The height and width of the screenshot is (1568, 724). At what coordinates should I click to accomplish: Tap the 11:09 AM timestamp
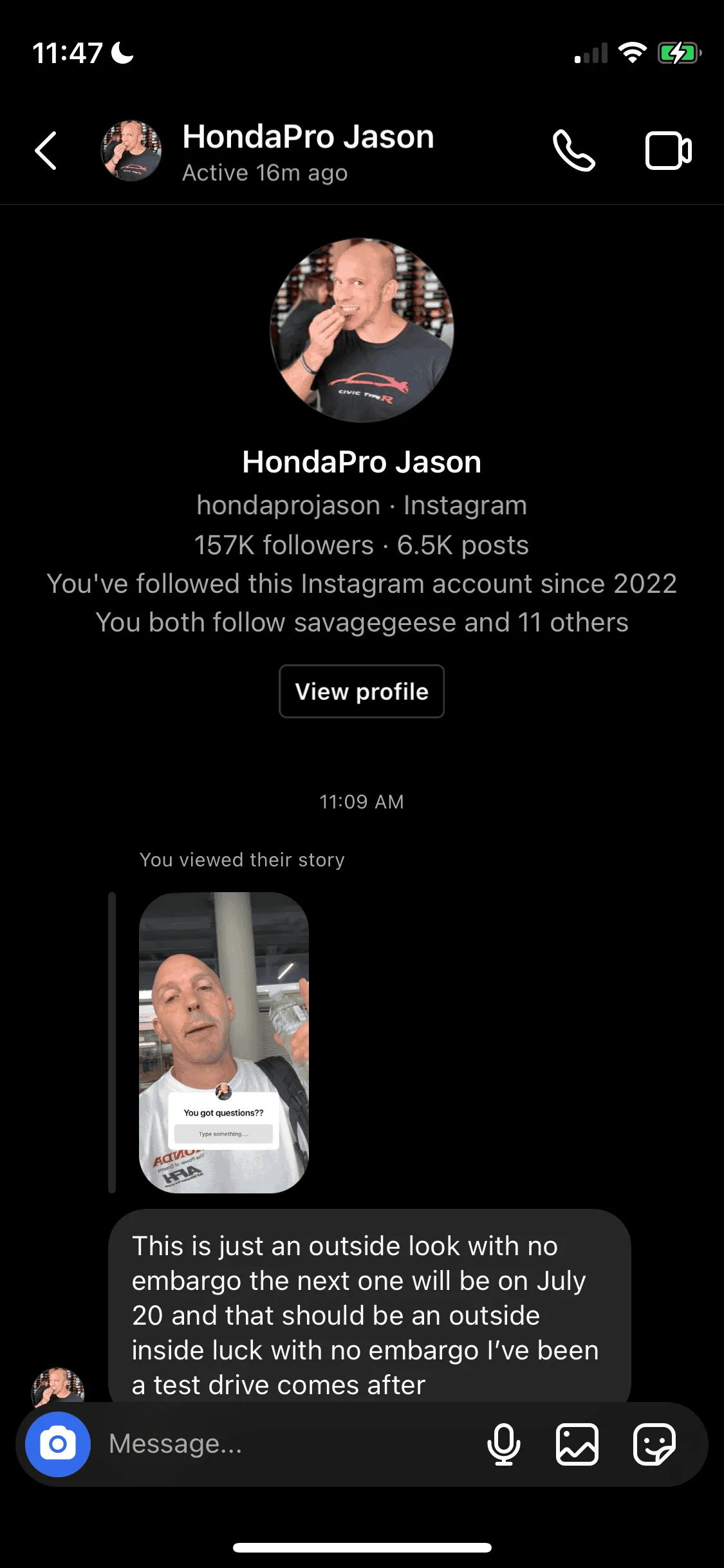(x=362, y=801)
